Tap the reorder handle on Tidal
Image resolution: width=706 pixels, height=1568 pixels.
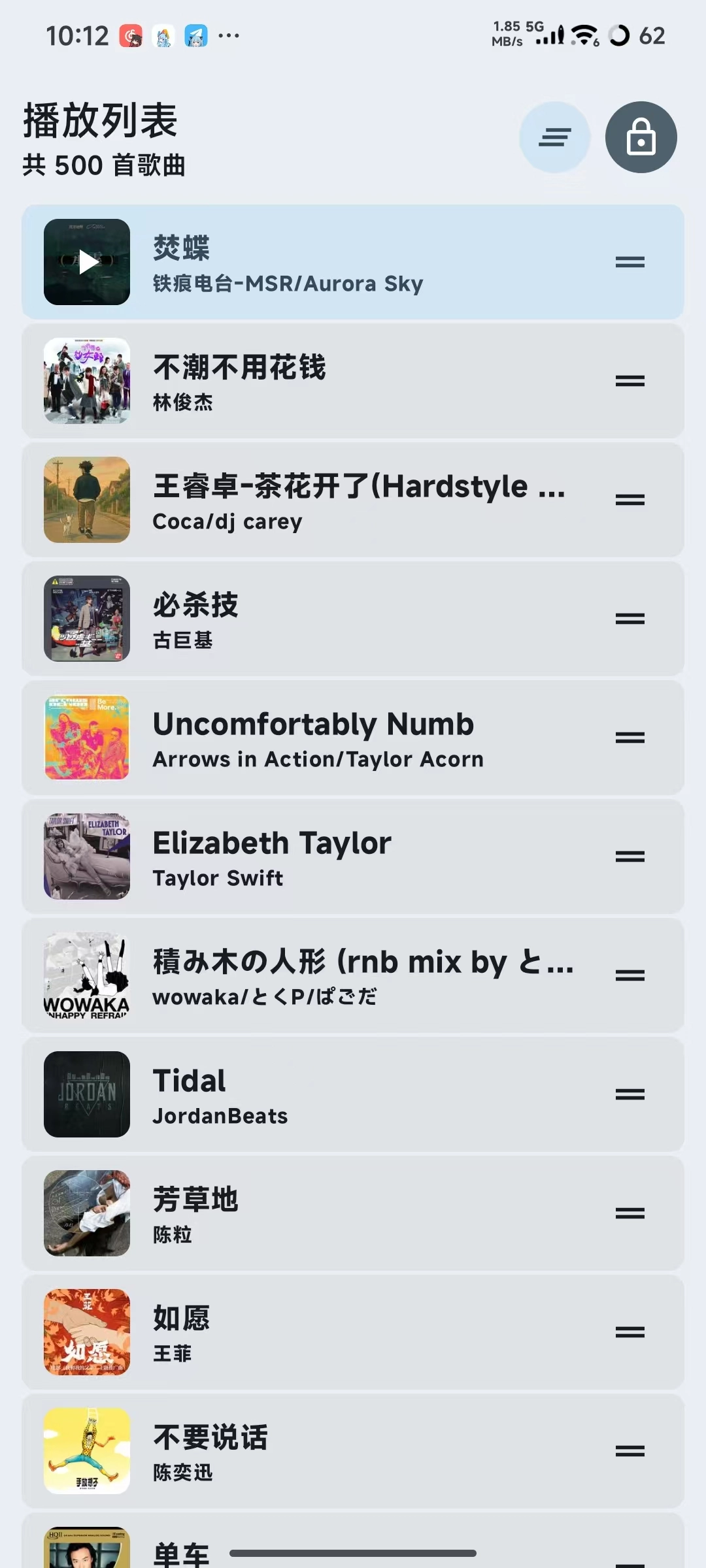click(x=630, y=1095)
